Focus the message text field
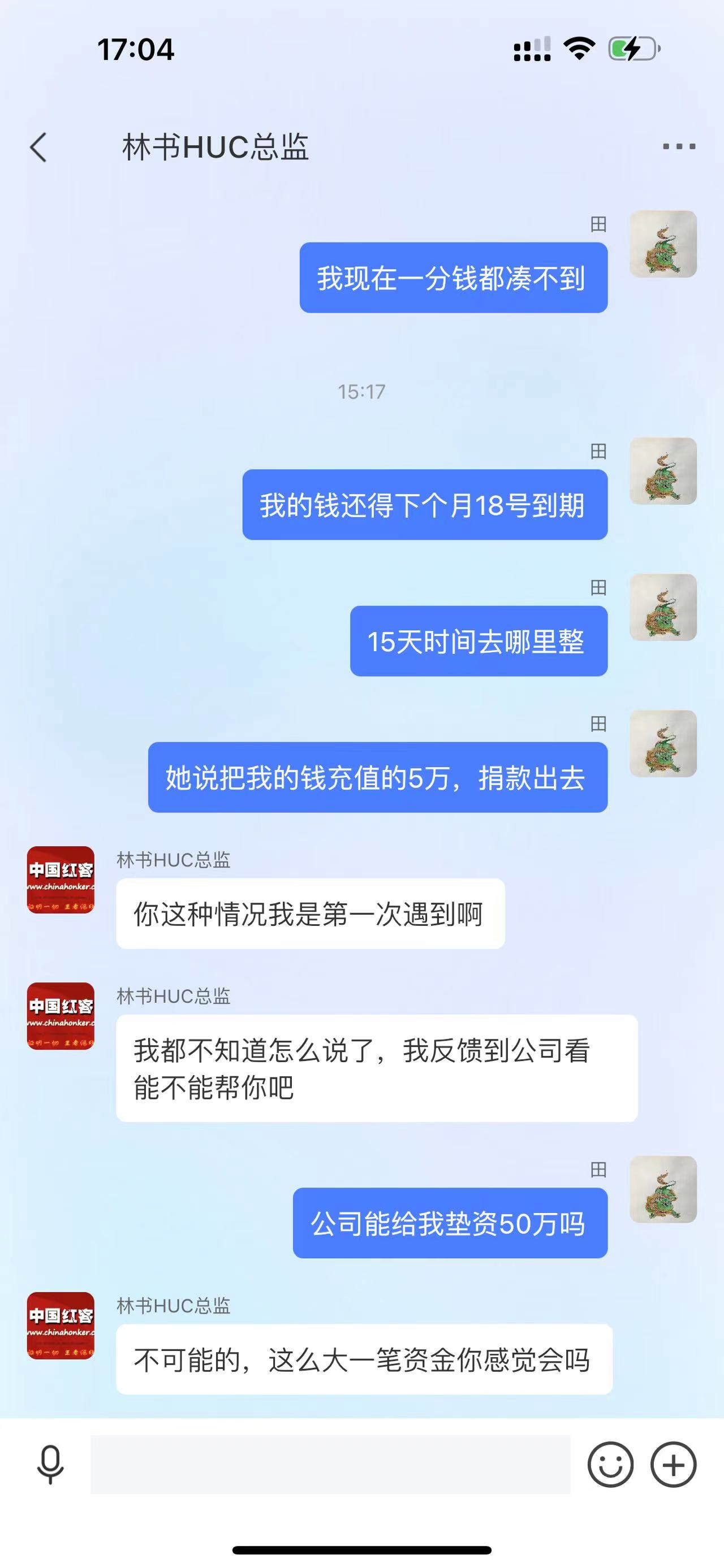Viewport: 724px width, 1568px height. [x=330, y=1465]
